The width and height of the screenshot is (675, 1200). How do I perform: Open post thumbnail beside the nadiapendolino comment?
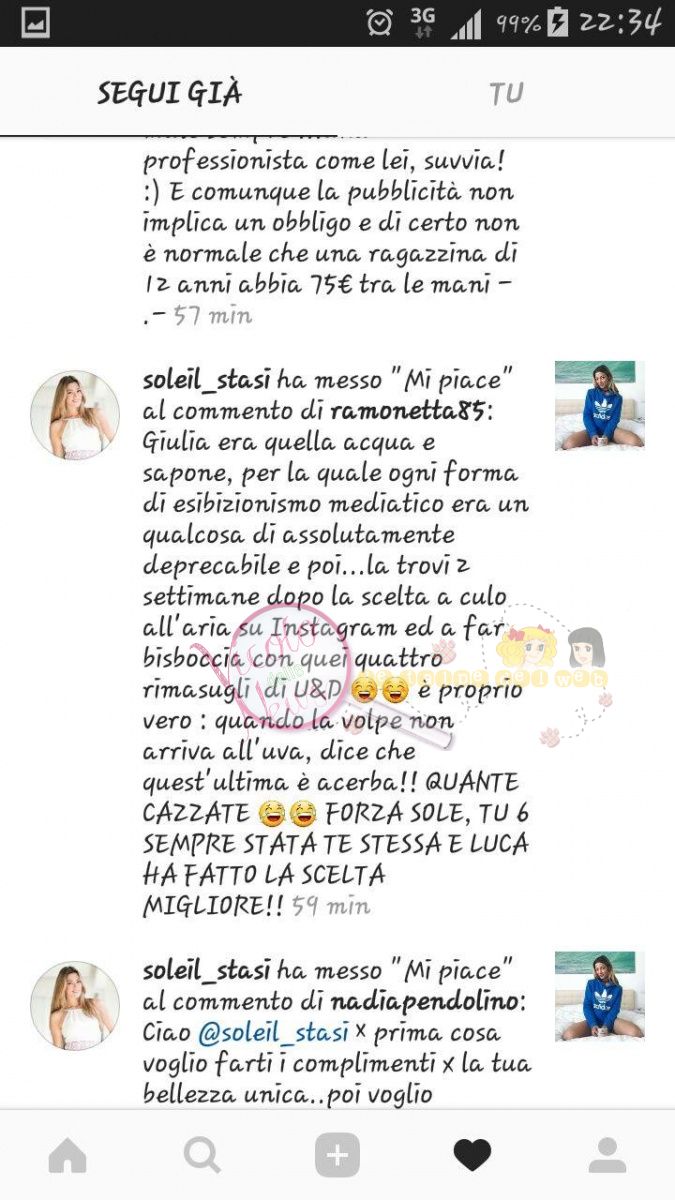coord(599,996)
